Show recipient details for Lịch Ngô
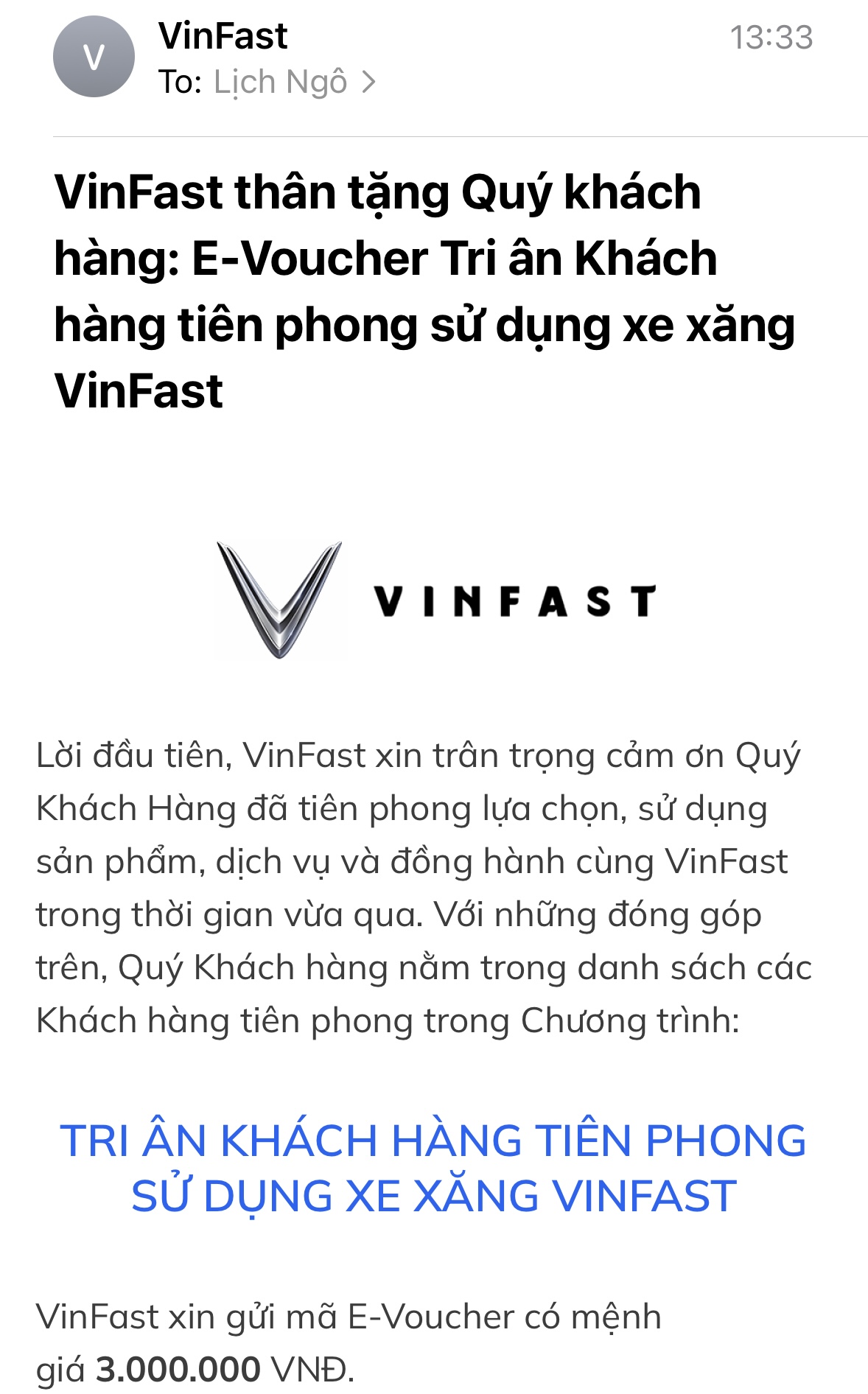 click(293, 82)
